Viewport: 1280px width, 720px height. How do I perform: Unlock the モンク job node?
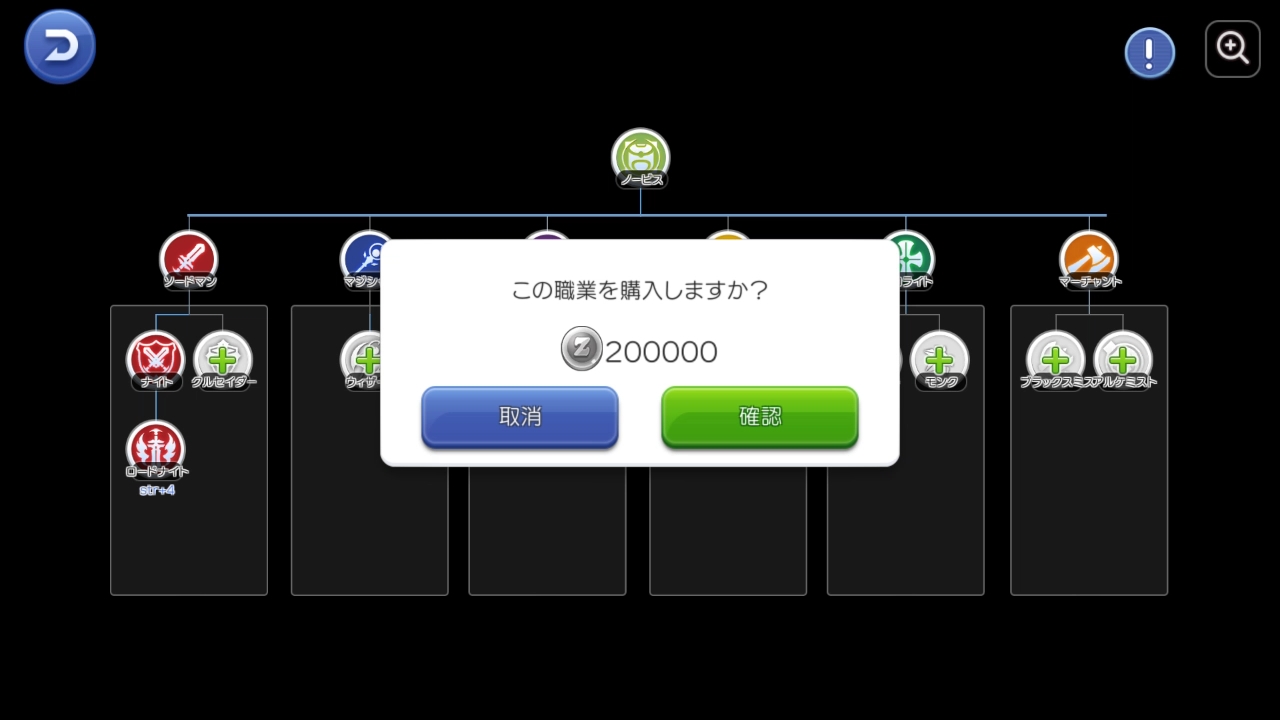pos(939,359)
